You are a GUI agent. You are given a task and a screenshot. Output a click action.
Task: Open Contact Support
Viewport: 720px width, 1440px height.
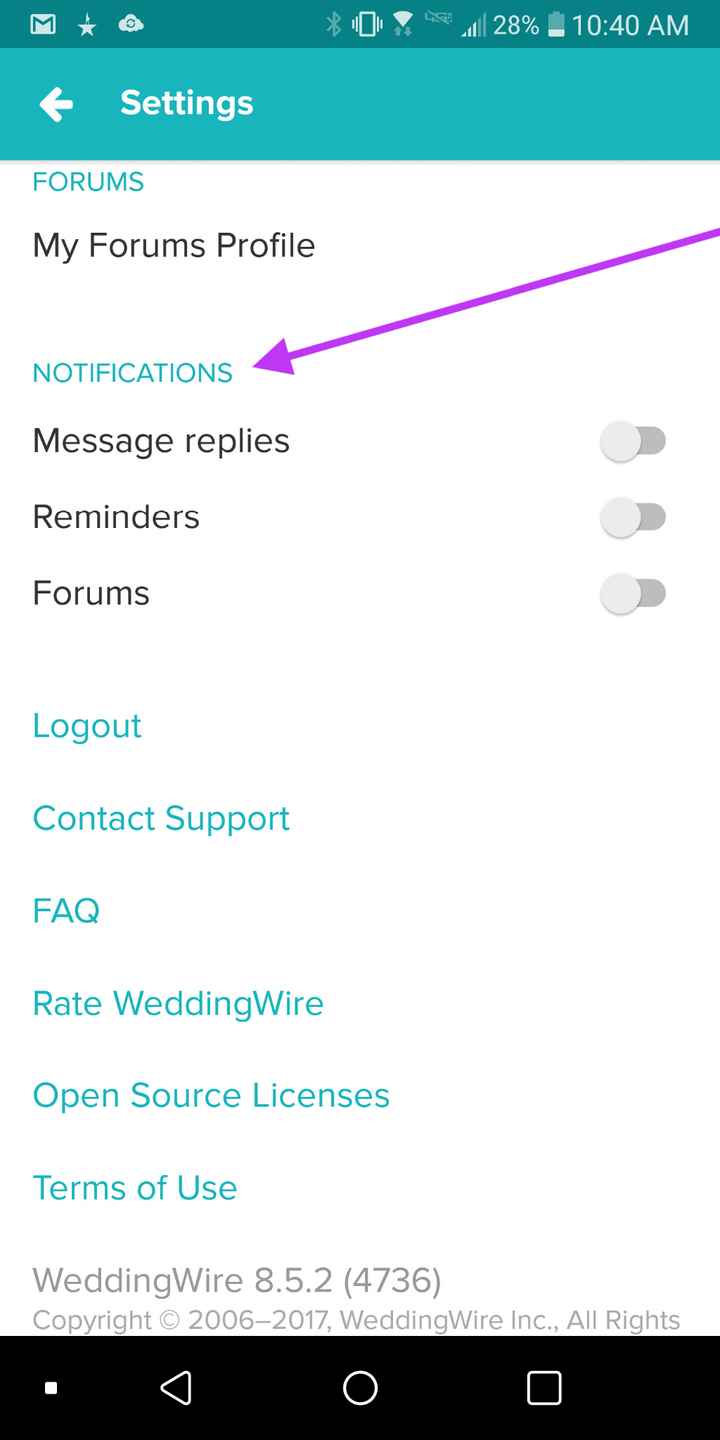(161, 817)
